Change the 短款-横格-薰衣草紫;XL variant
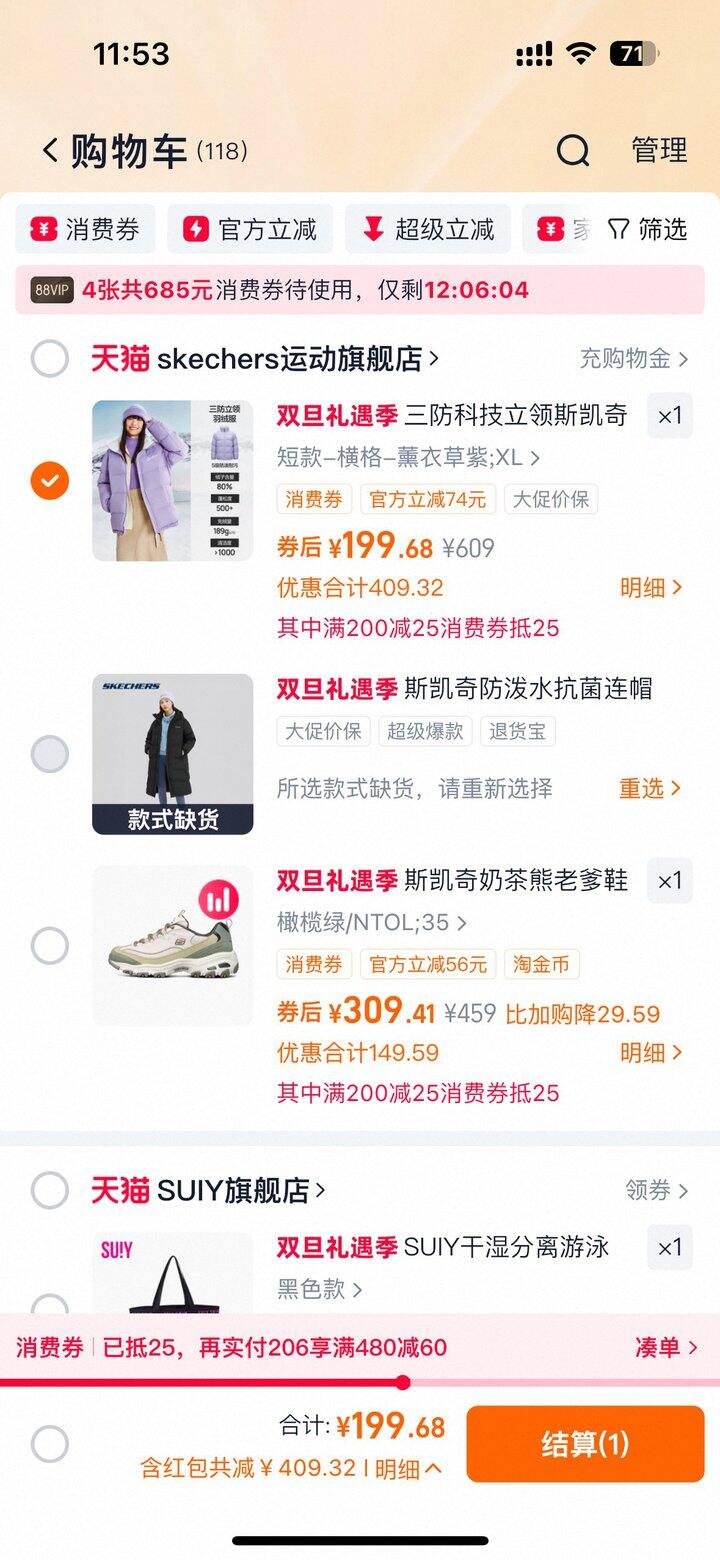This screenshot has width=720, height=1560. coord(408,458)
